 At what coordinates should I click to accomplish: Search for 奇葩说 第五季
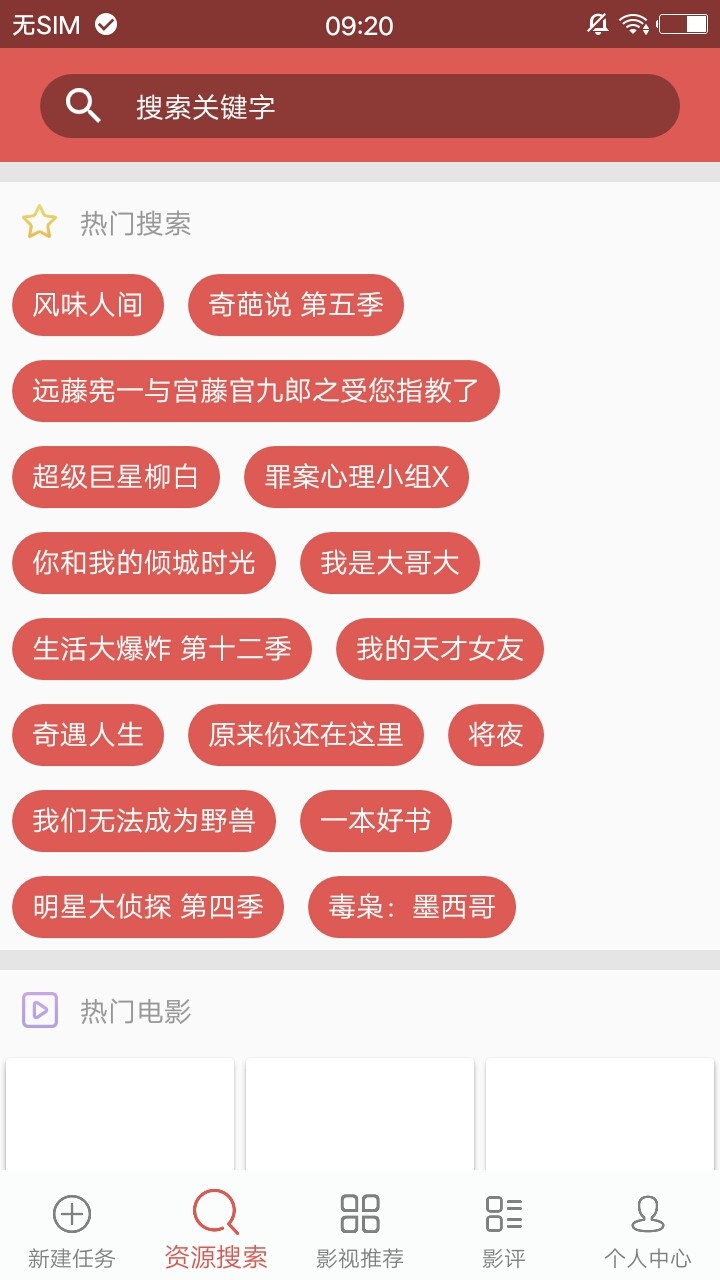tap(296, 305)
